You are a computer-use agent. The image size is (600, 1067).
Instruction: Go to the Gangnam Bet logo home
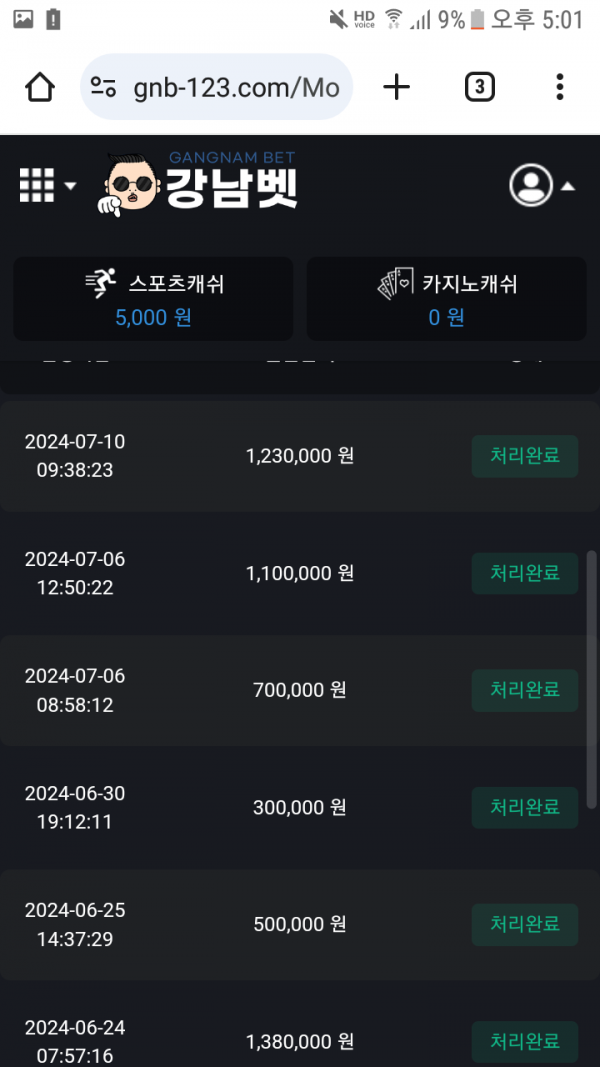pos(200,184)
